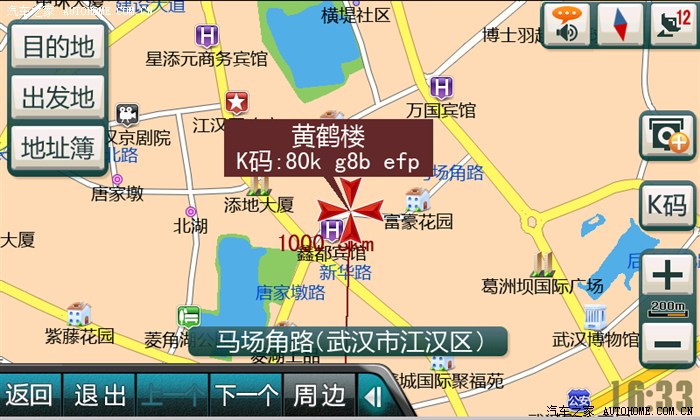Open the 地址簿 address book

tap(58, 149)
